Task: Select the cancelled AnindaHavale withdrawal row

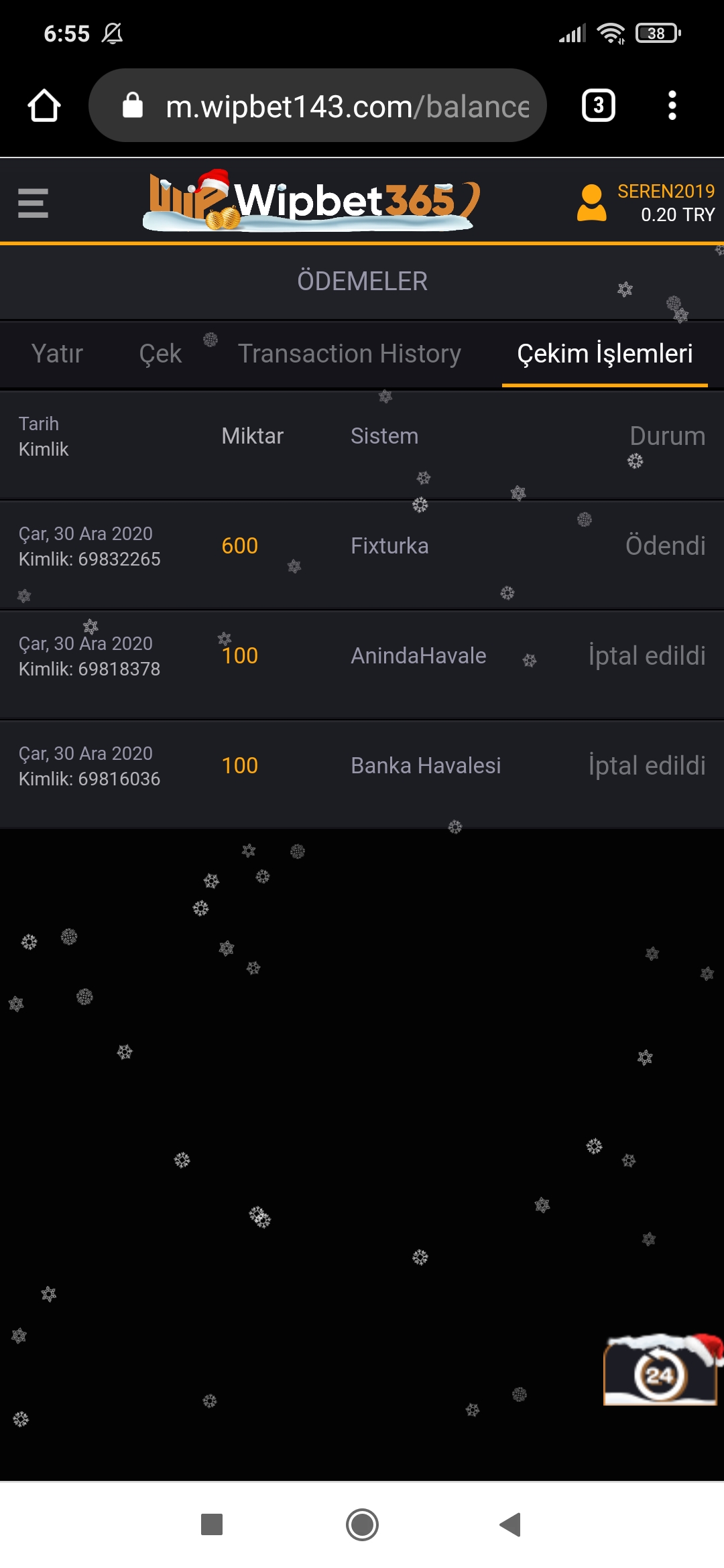Action: click(362, 655)
